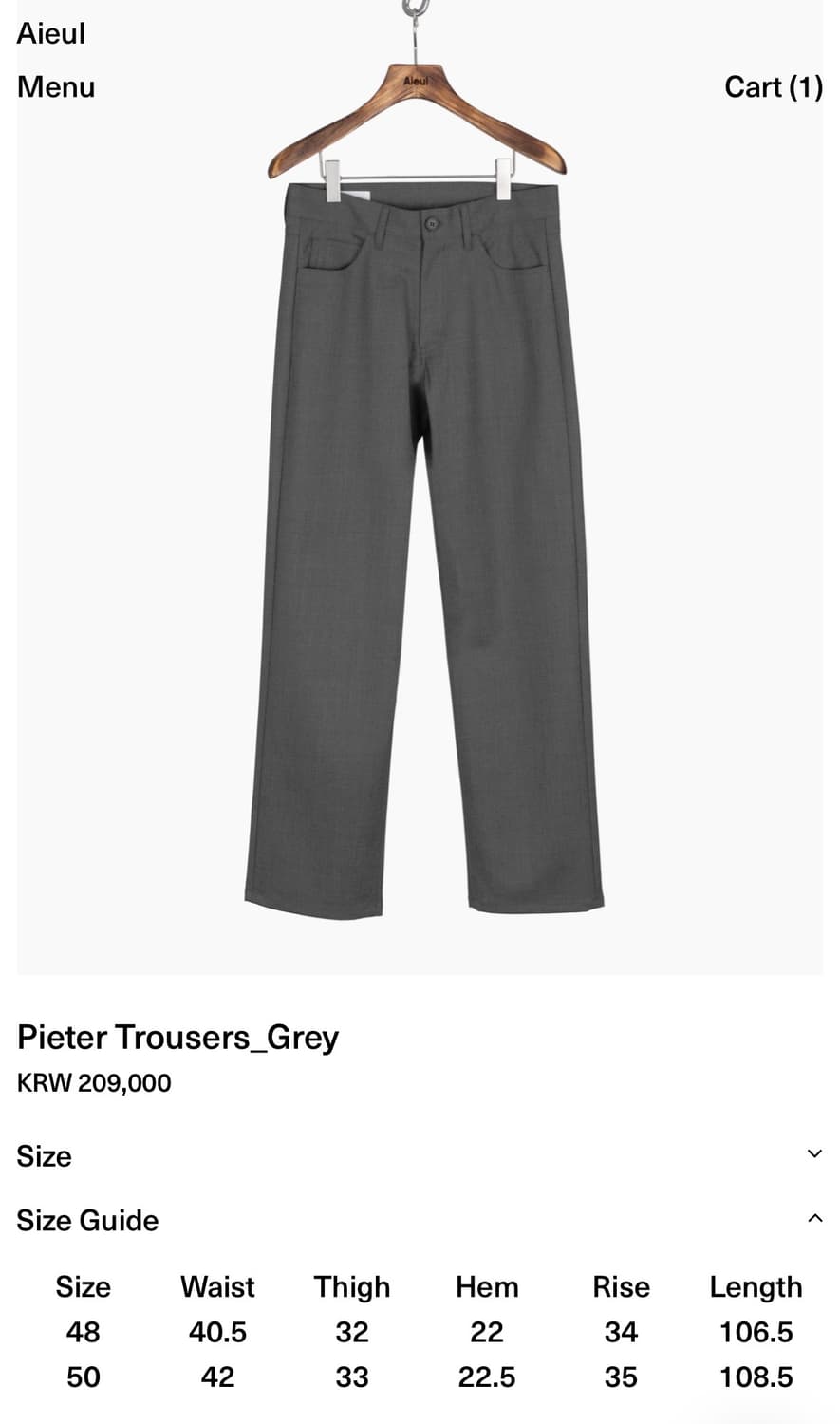This screenshot has width=840, height=1424.
Task: Click the Hem column header
Action: (x=487, y=1287)
